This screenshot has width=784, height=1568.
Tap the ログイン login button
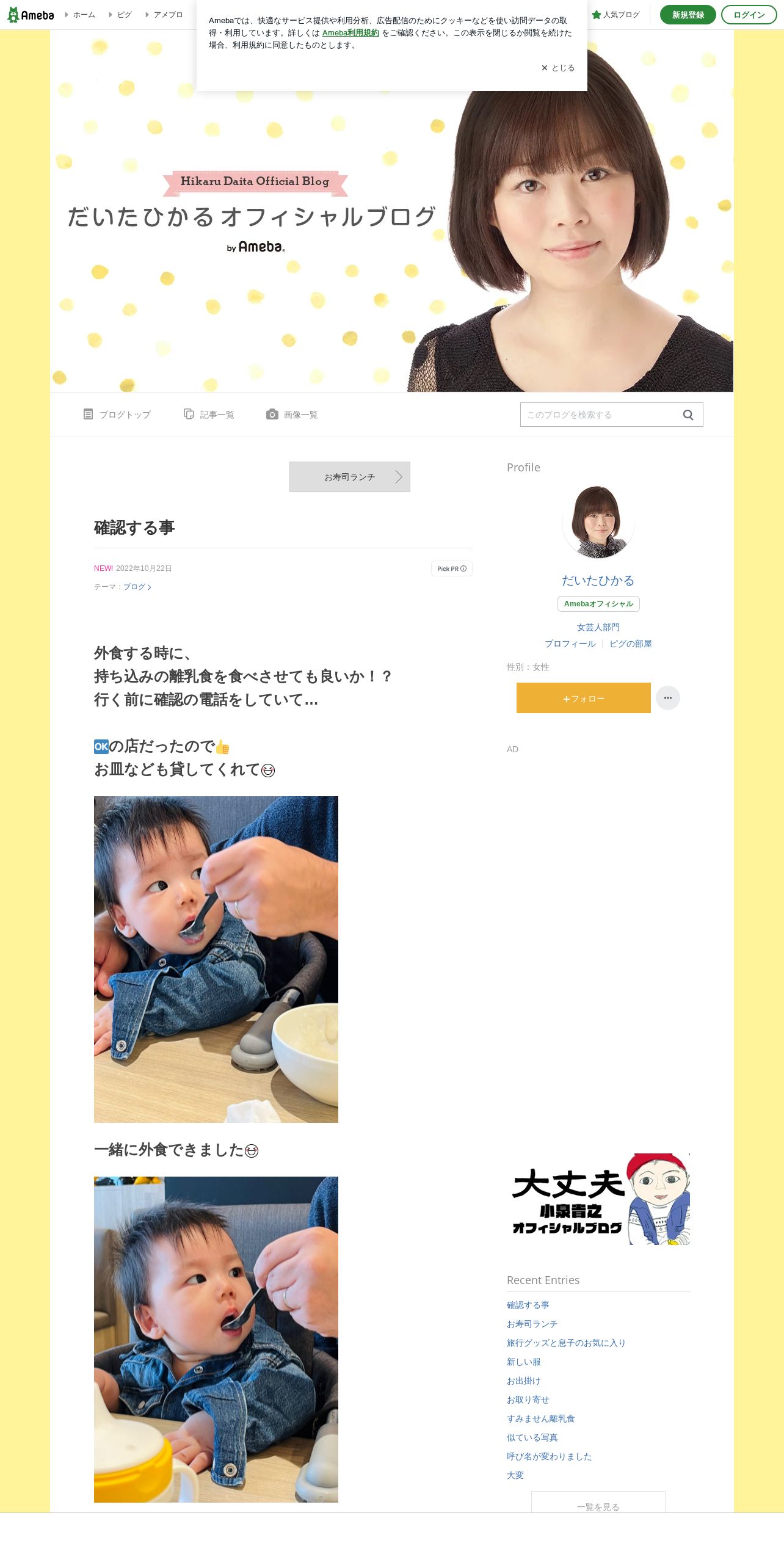(x=749, y=15)
